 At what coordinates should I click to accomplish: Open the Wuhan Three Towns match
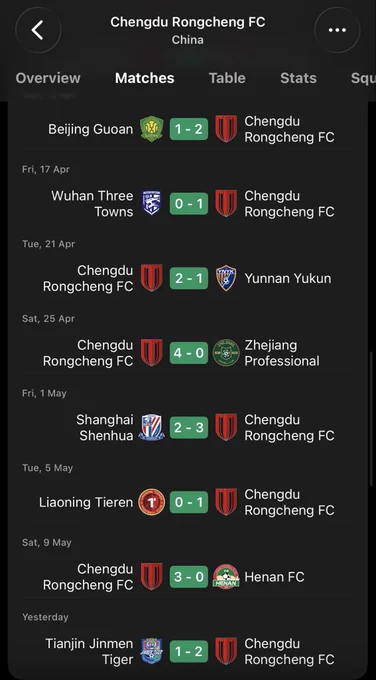tap(188, 204)
